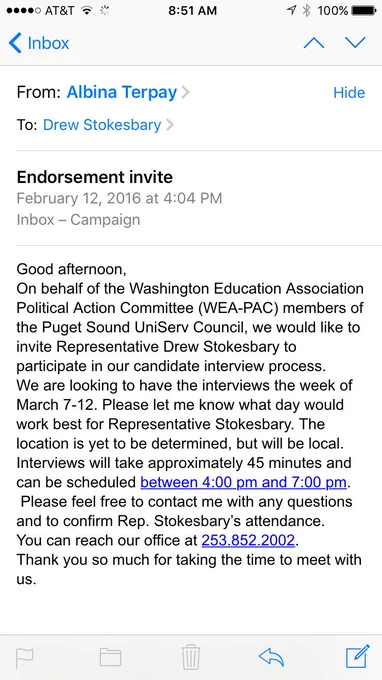Compose a new email

(x=358, y=657)
